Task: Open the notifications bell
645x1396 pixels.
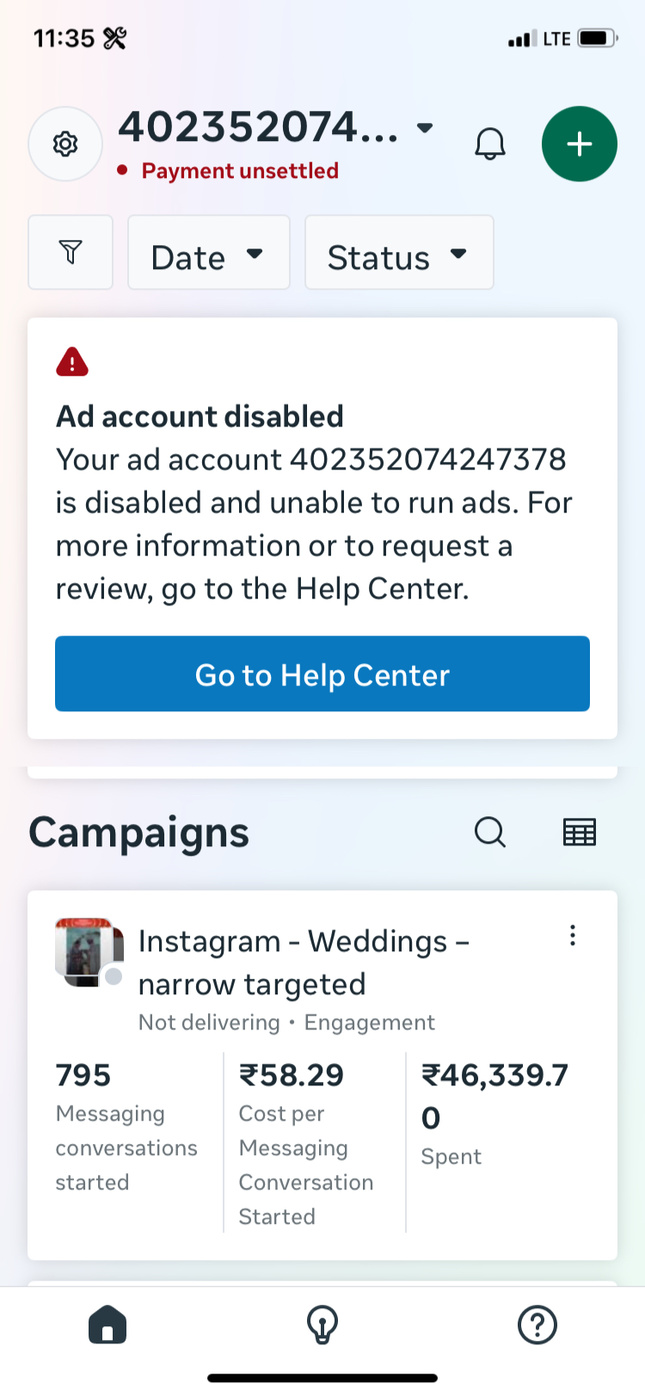Action: pyautogui.click(x=489, y=144)
